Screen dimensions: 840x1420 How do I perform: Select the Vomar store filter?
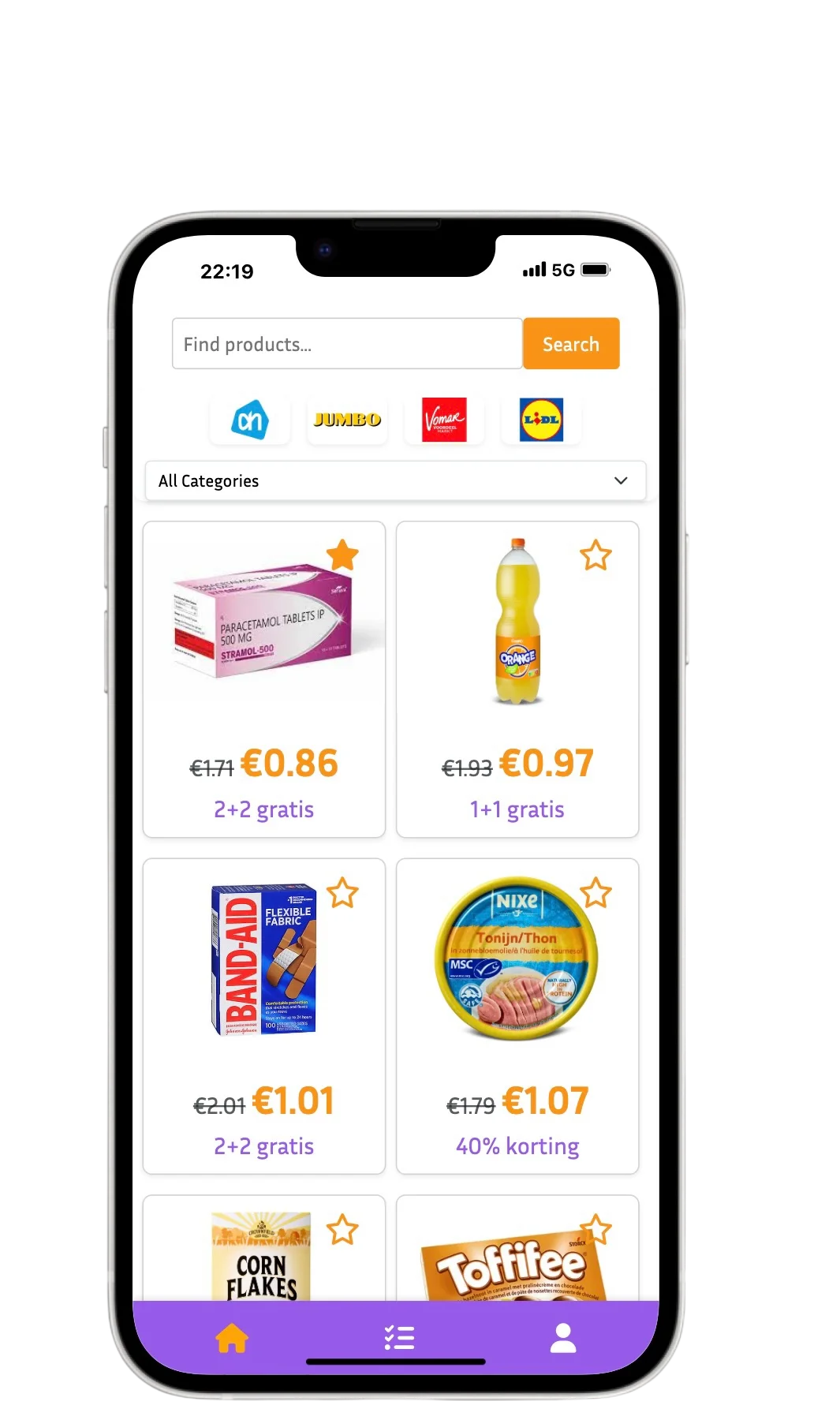click(x=444, y=420)
